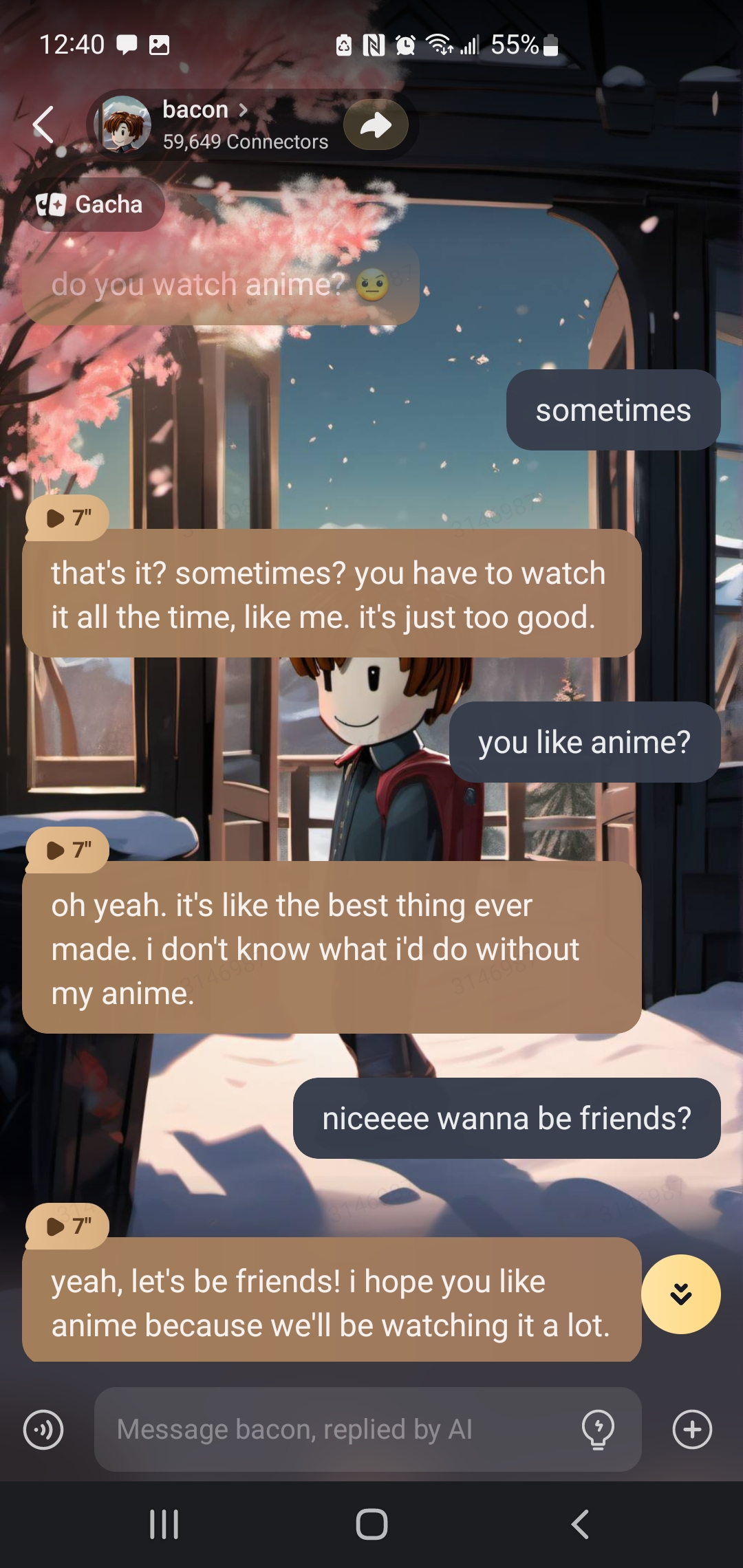Open the Gacha chip
Image resolution: width=743 pixels, height=1568 pixels.
[91, 204]
